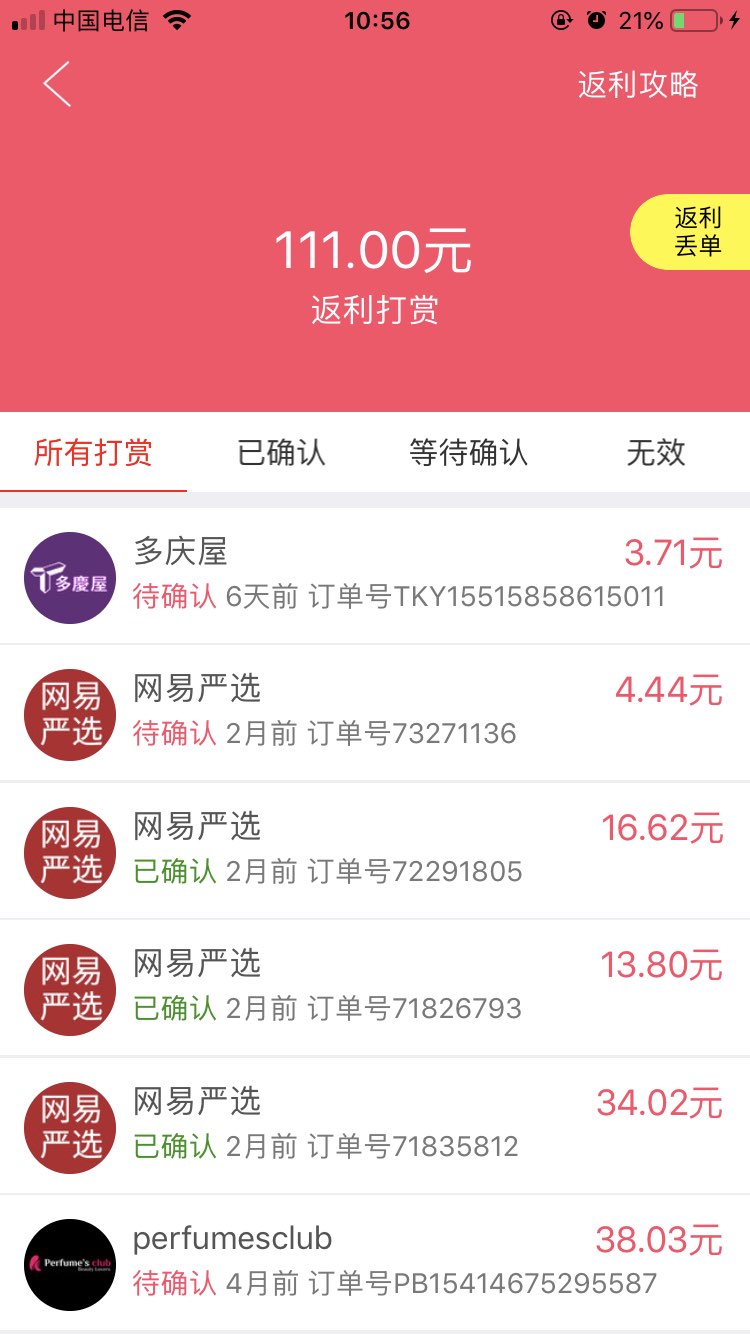Screen dimensions: 750x1334
Task: Open 网易严选 order 73271136
Action: [x=375, y=713]
